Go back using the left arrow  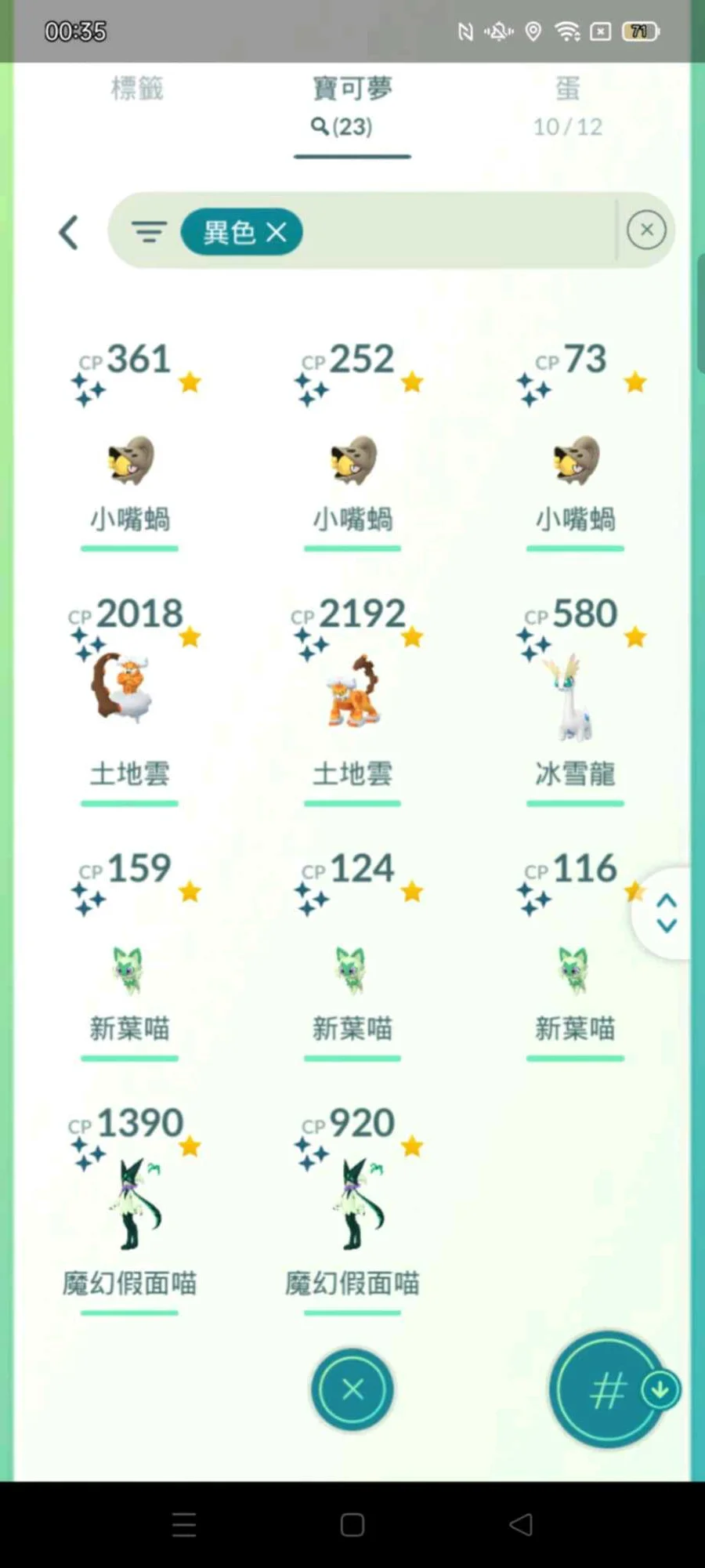pyautogui.click(x=69, y=233)
